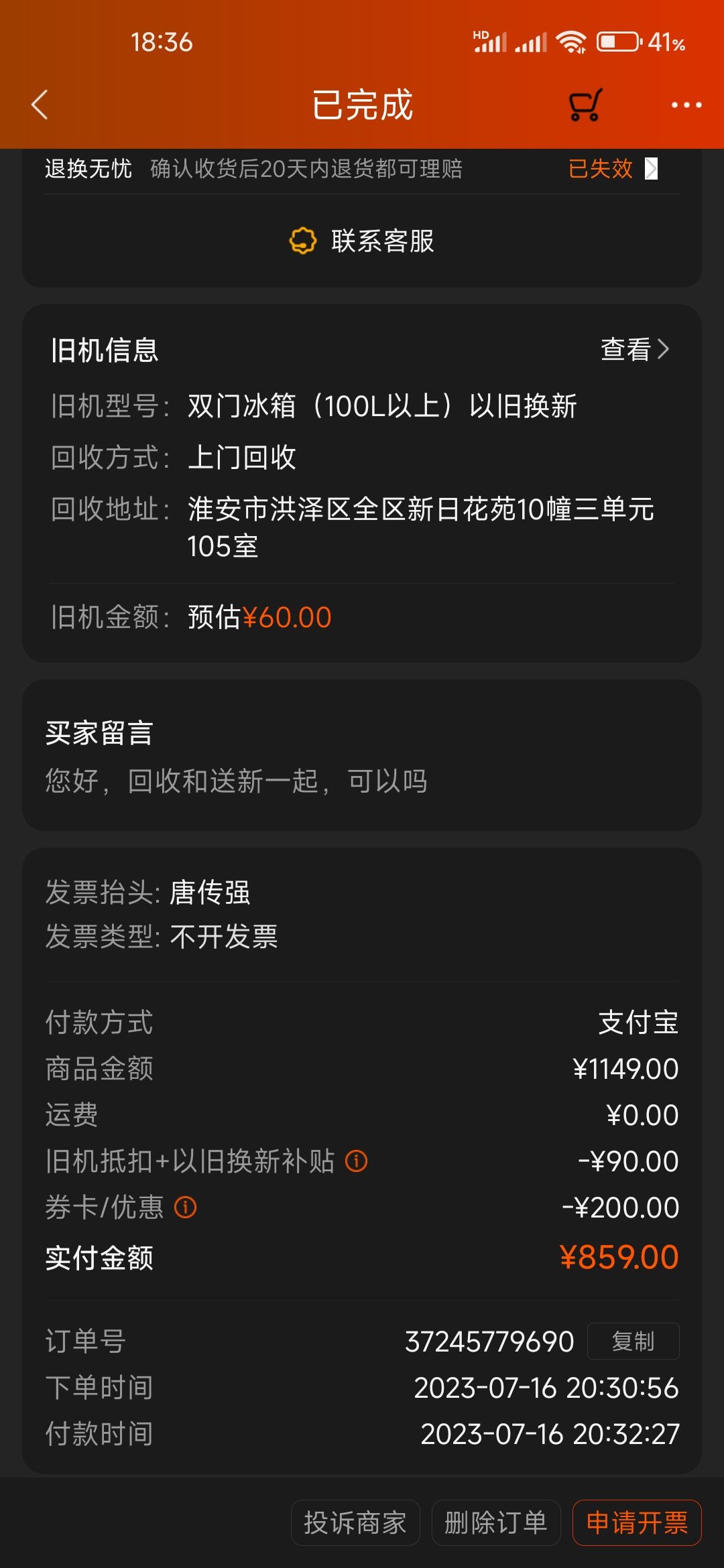The width and height of the screenshot is (724, 1568).
Task: Contact customer service via 联系客服
Action: [362, 241]
